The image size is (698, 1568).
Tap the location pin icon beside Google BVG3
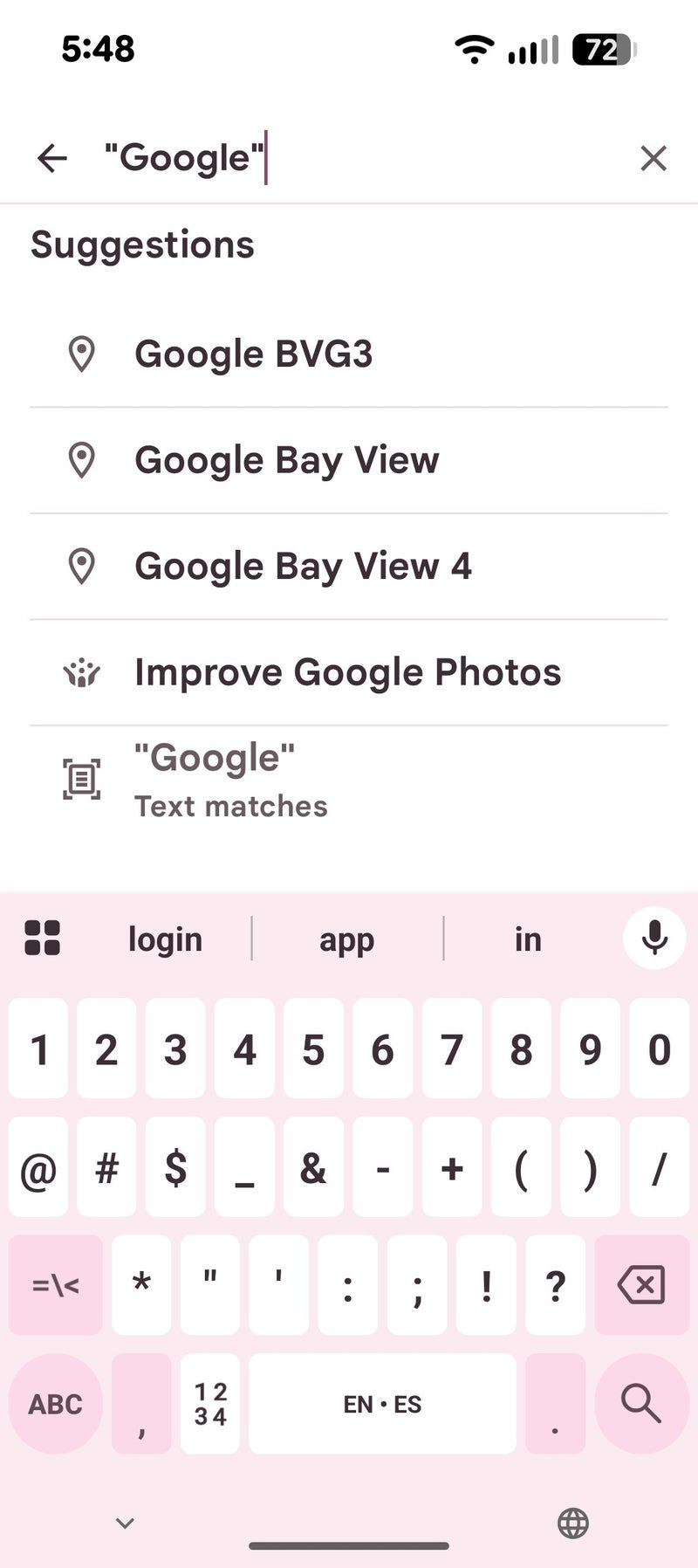pos(80,354)
